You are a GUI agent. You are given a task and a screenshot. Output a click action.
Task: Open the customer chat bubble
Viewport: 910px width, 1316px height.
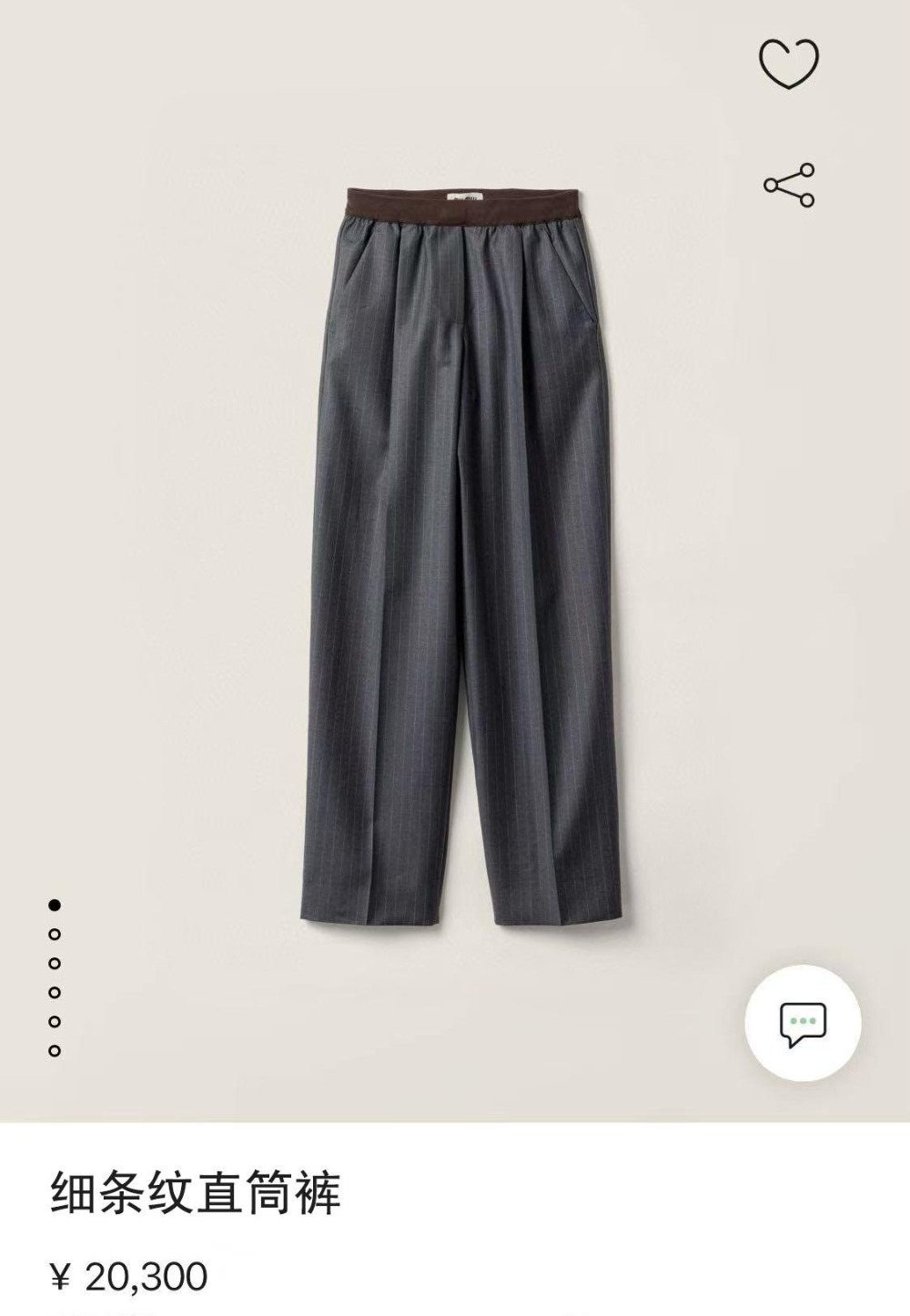click(x=802, y=1022)
